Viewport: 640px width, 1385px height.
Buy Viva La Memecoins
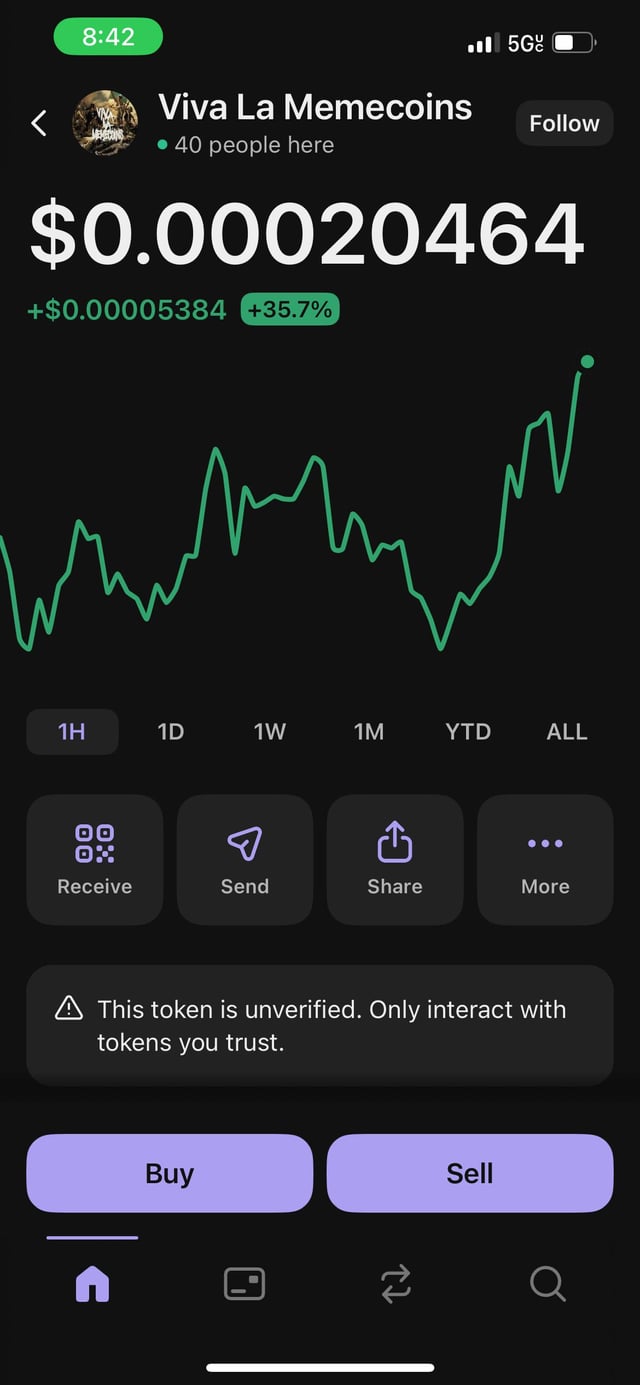click(170, 1173)
